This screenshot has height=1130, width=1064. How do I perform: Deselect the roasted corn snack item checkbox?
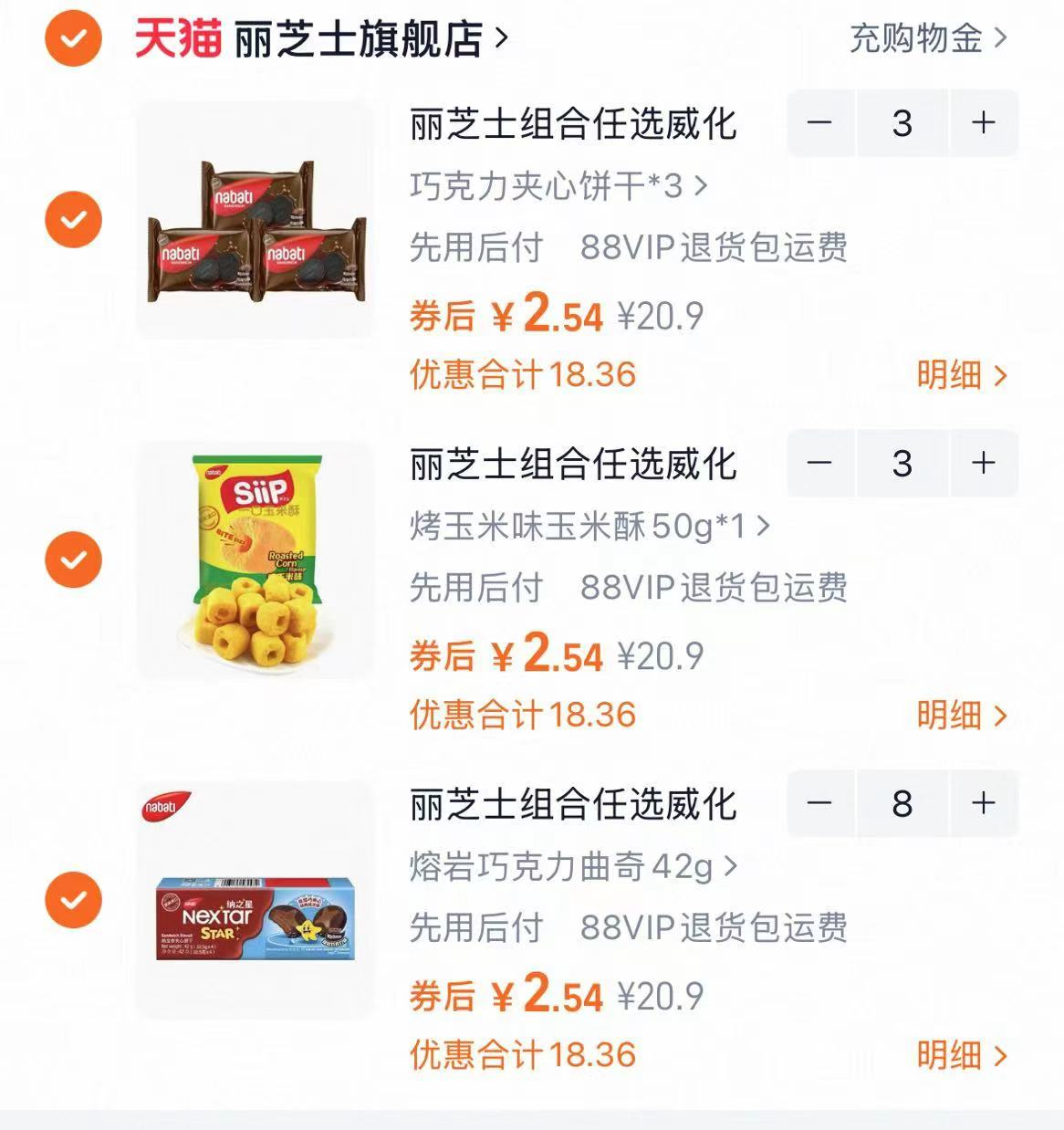(x=72, y=559)
